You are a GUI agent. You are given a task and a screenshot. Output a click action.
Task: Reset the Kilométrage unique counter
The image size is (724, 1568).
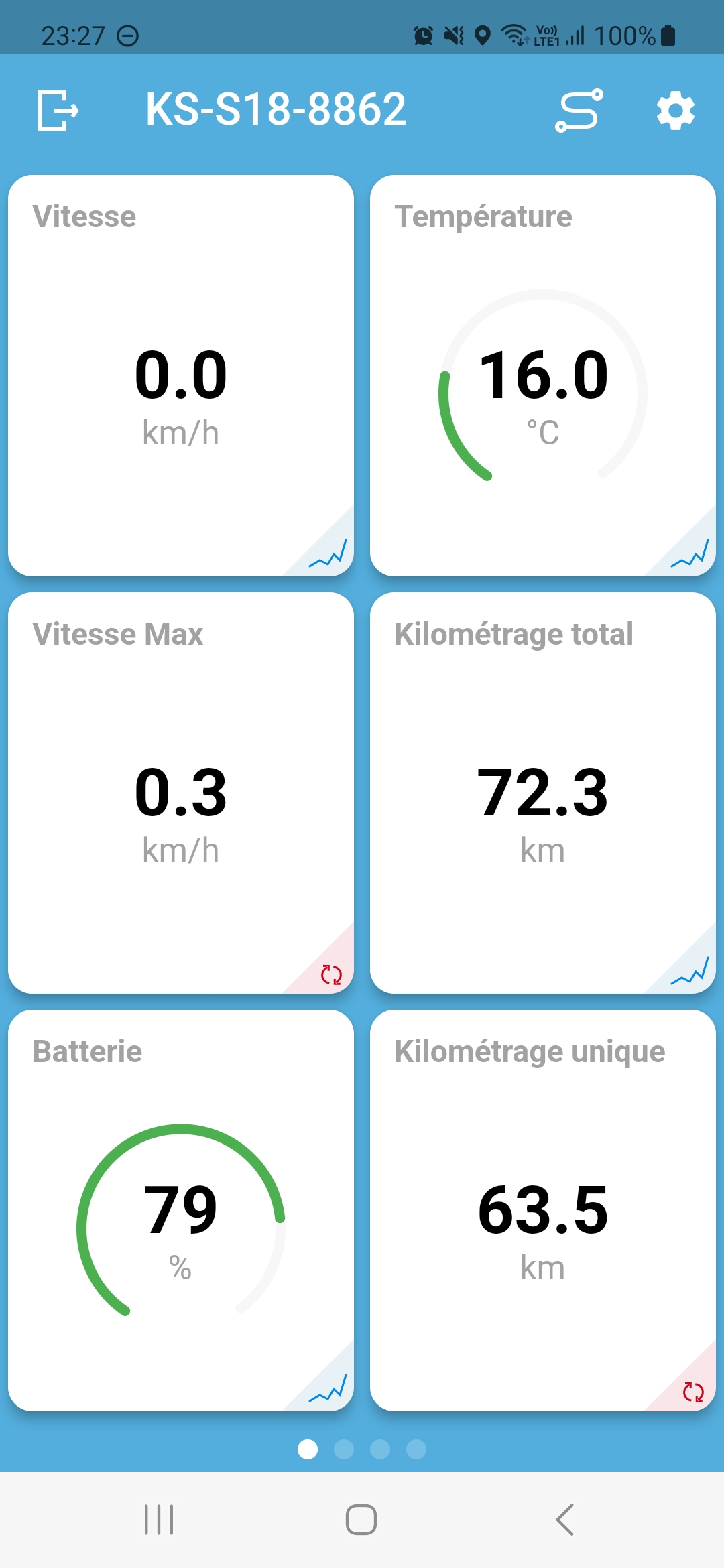[693, 1392]
